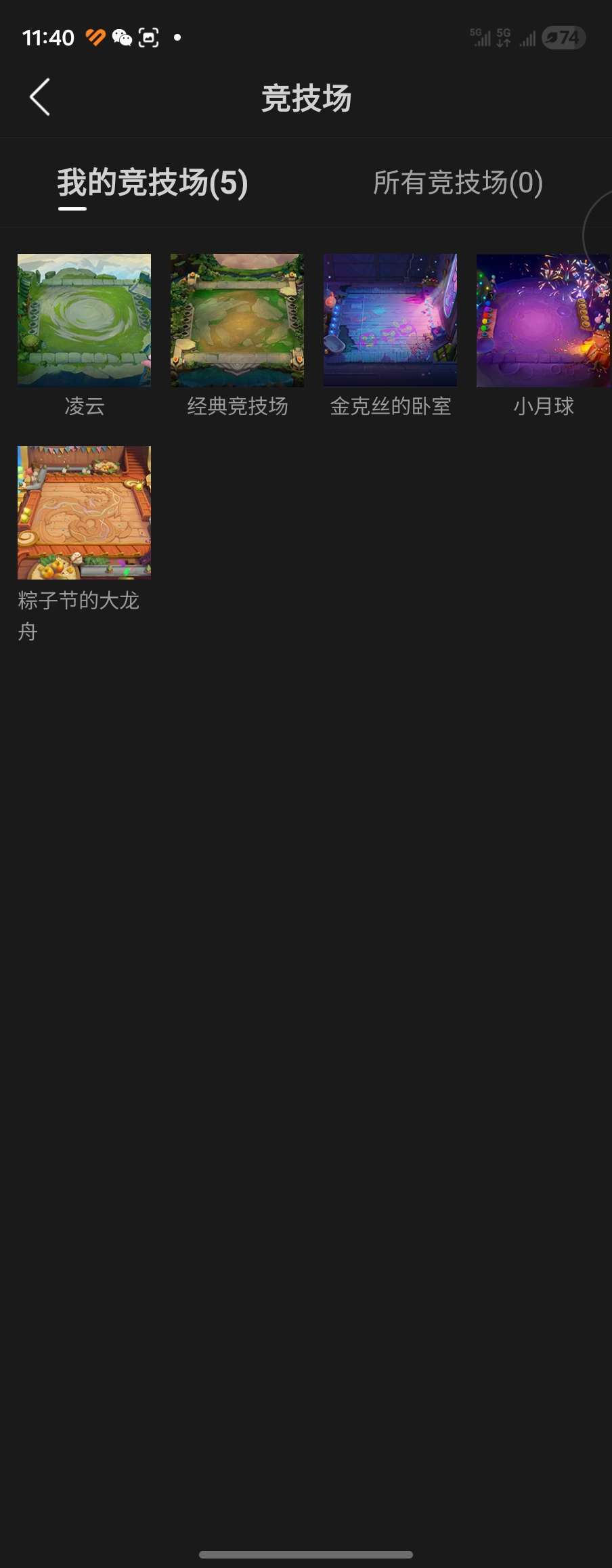Image resolution: width=612 pixels, height=1568 pixels.
Task: Tap the notification dot in the status bar
Action: click(177, 39)
